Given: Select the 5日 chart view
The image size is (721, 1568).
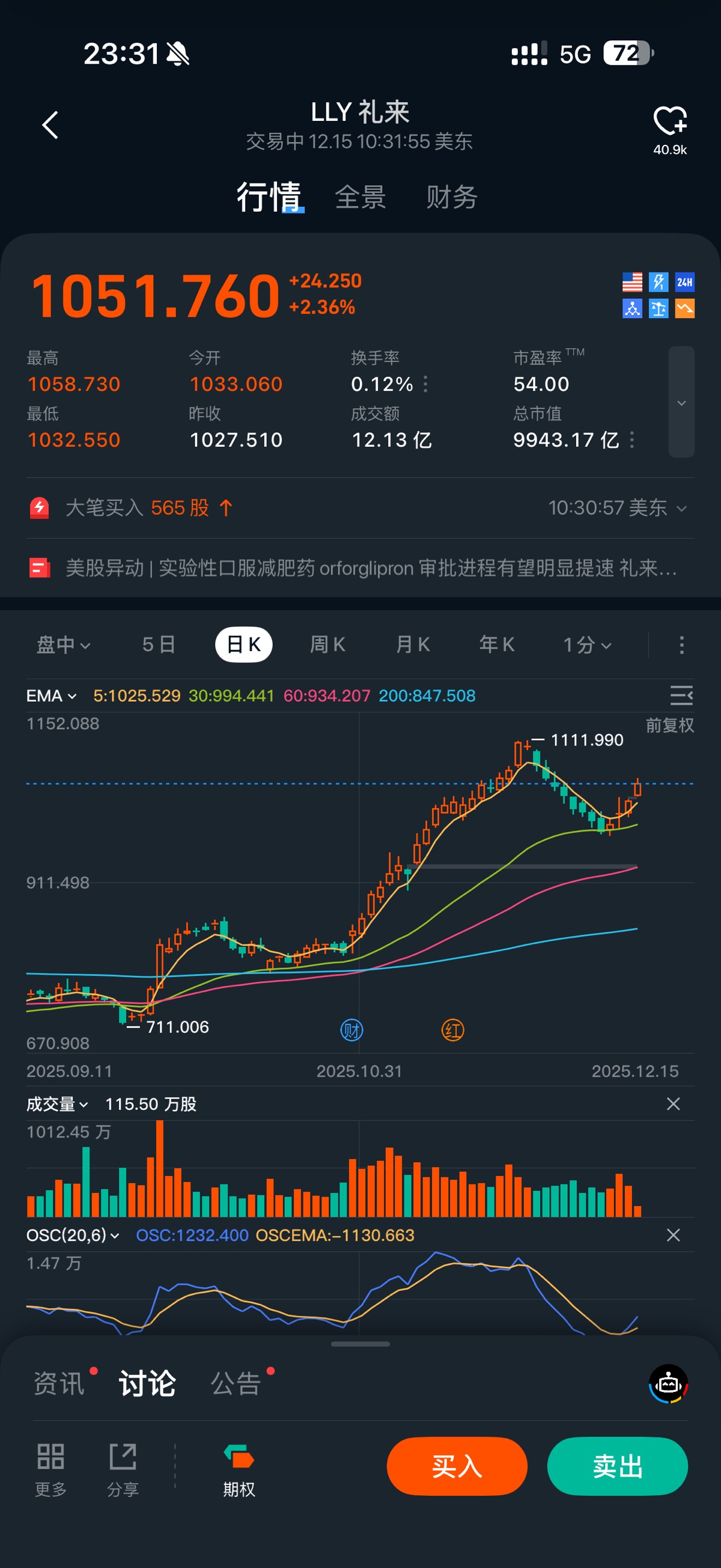Looking at the screenshot, I should click(x=159, y=645).
